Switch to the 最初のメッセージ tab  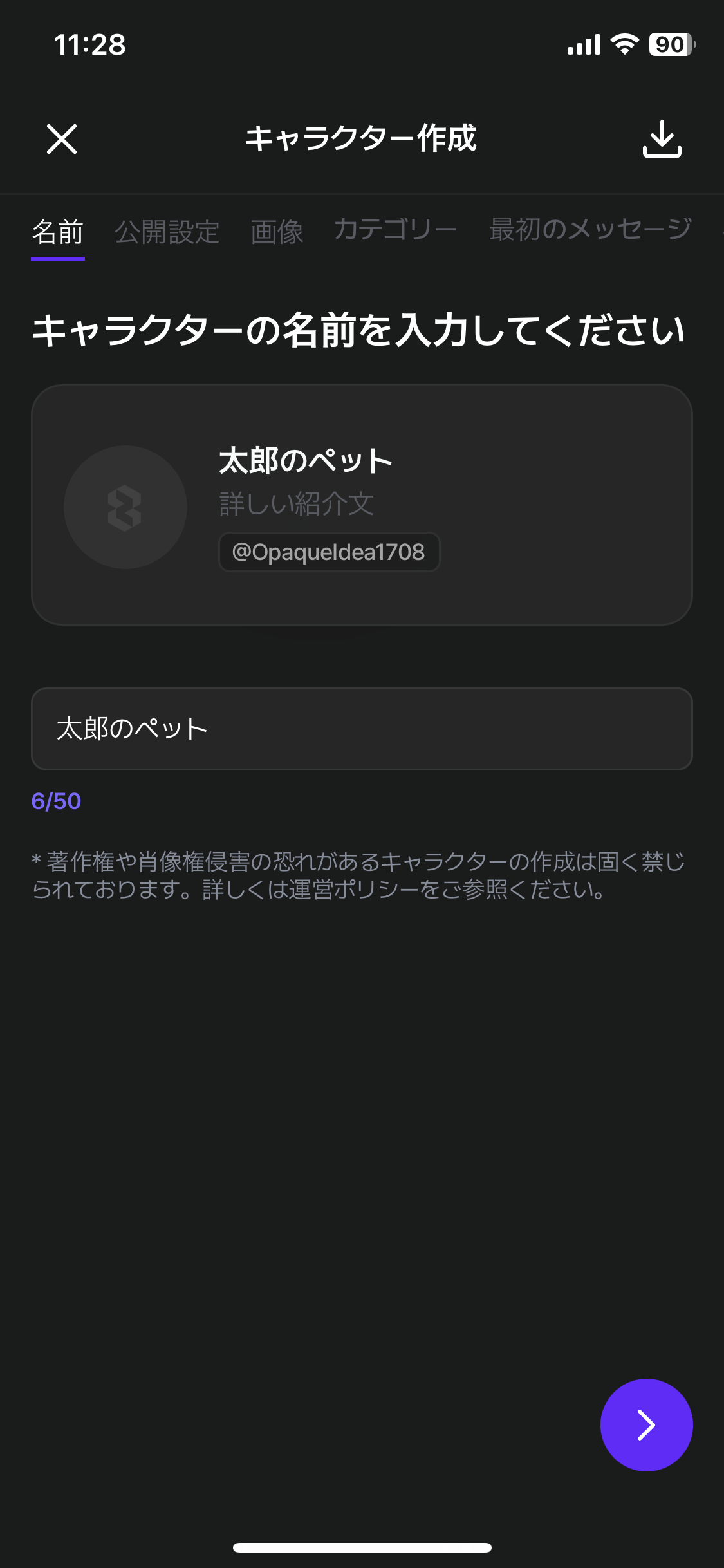point(590,230)
